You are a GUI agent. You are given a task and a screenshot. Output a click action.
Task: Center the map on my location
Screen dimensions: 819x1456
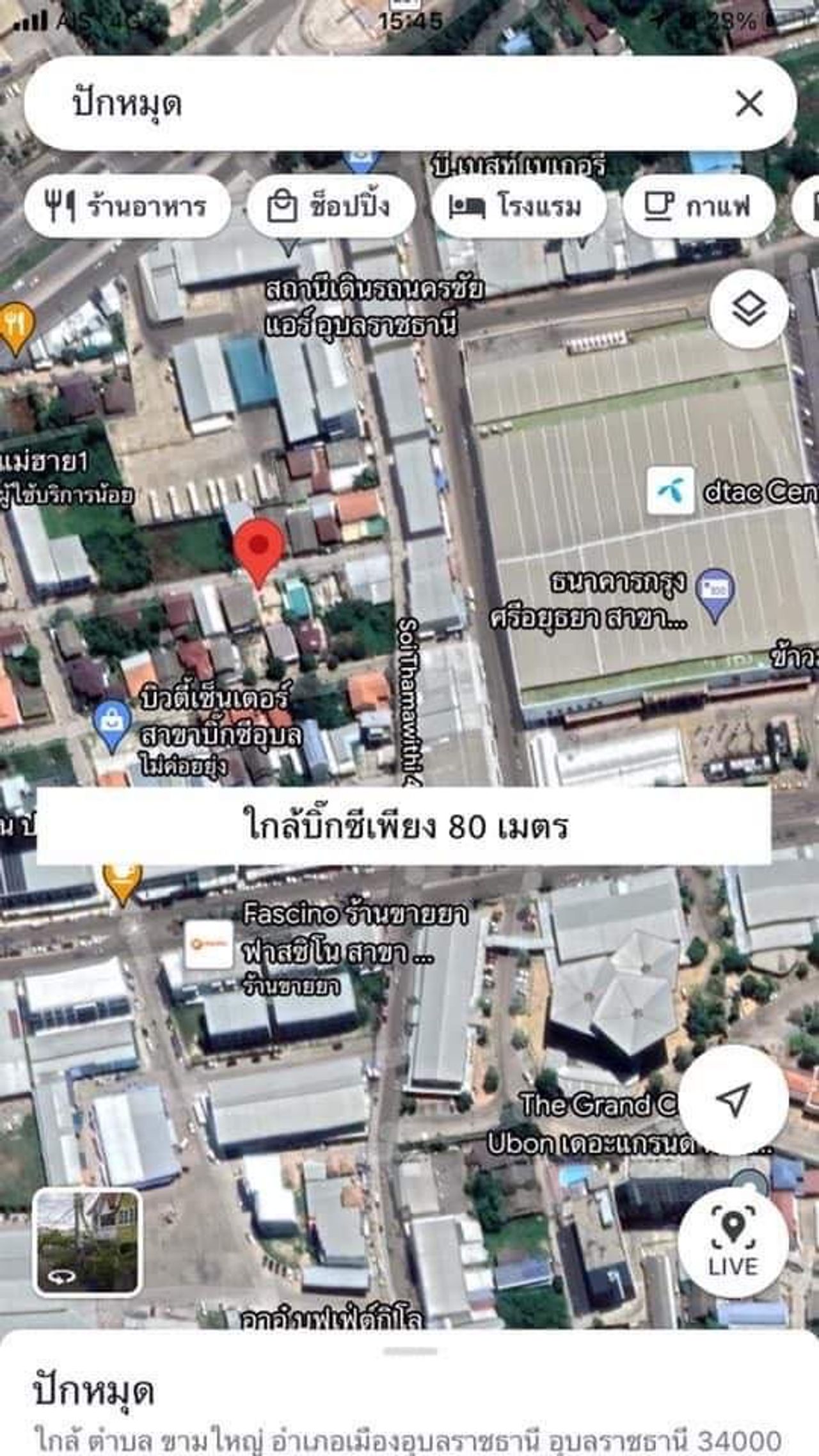pos(733,1100)
